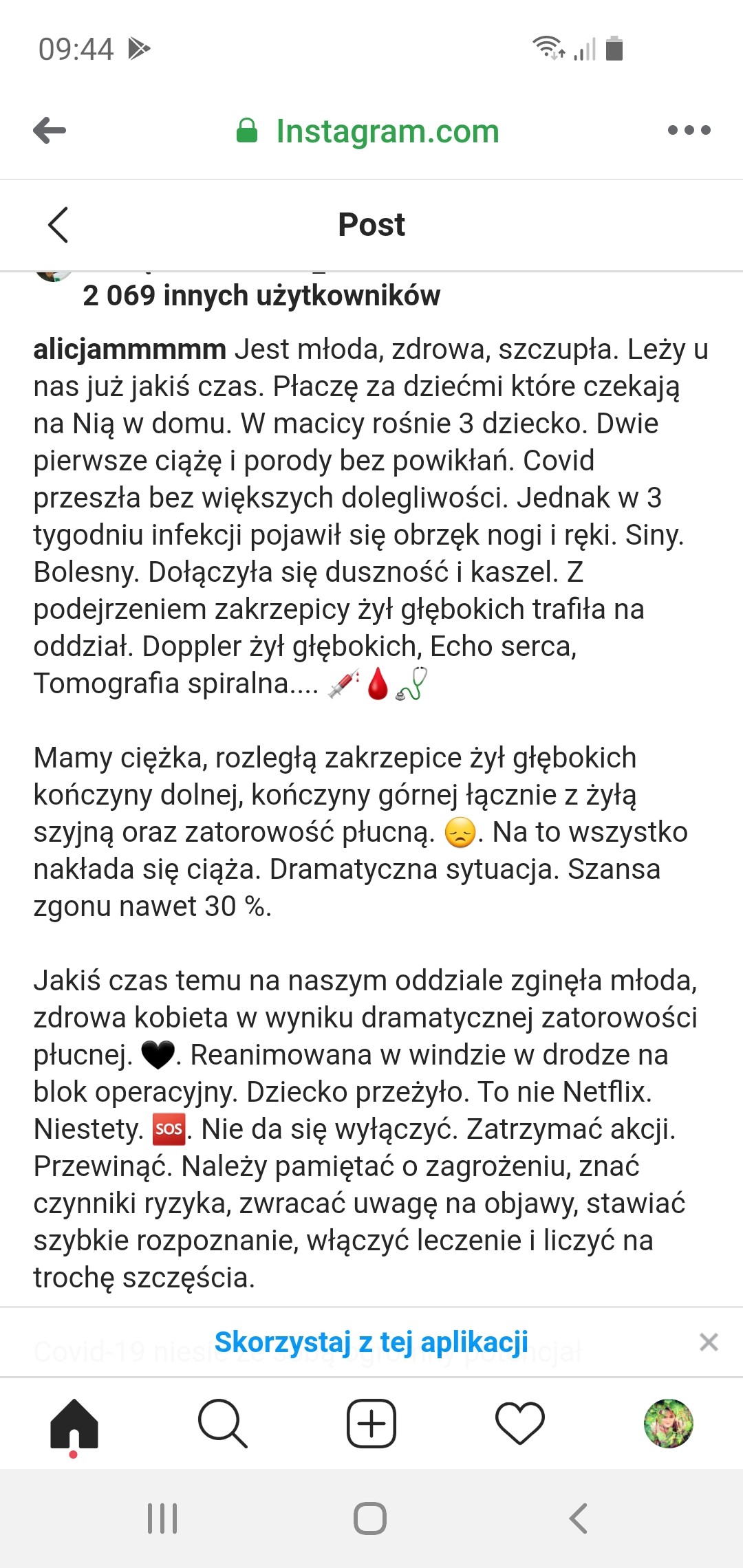
Task: Open alicjammmmm's profile from the caption
Action: click(129, 349)
